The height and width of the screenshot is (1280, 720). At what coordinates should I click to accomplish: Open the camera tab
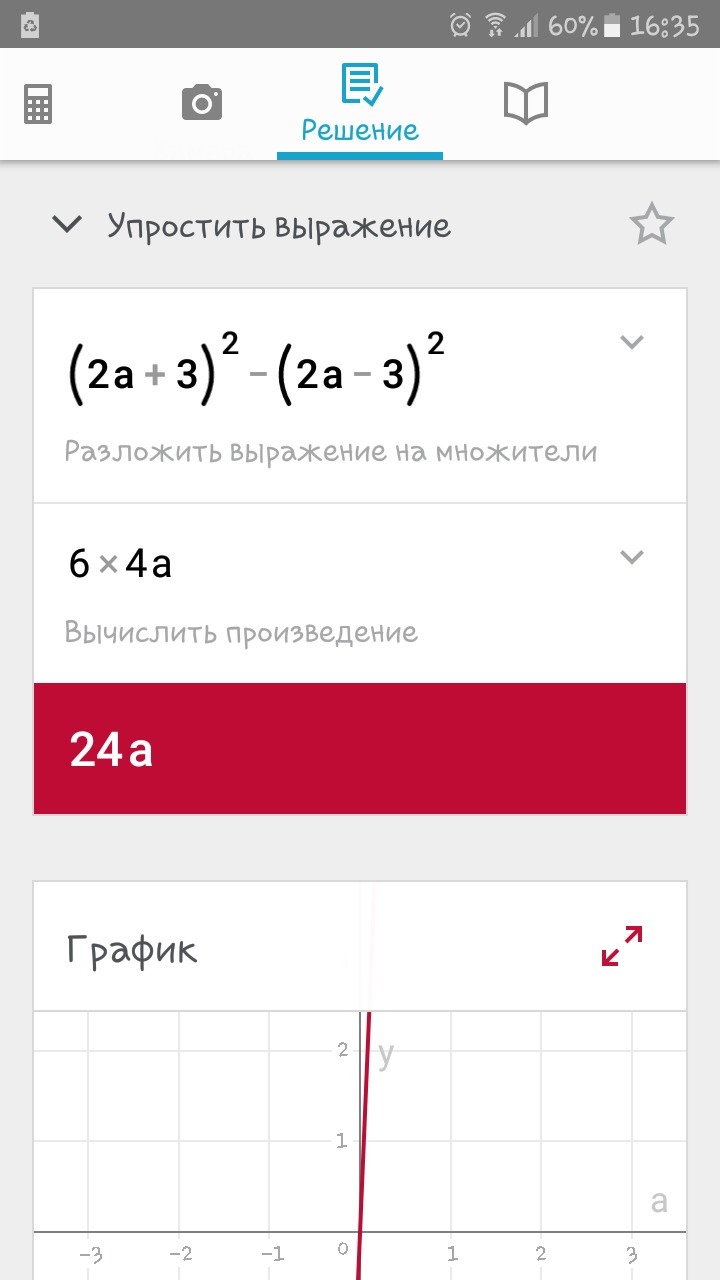[x=201, y=103]
